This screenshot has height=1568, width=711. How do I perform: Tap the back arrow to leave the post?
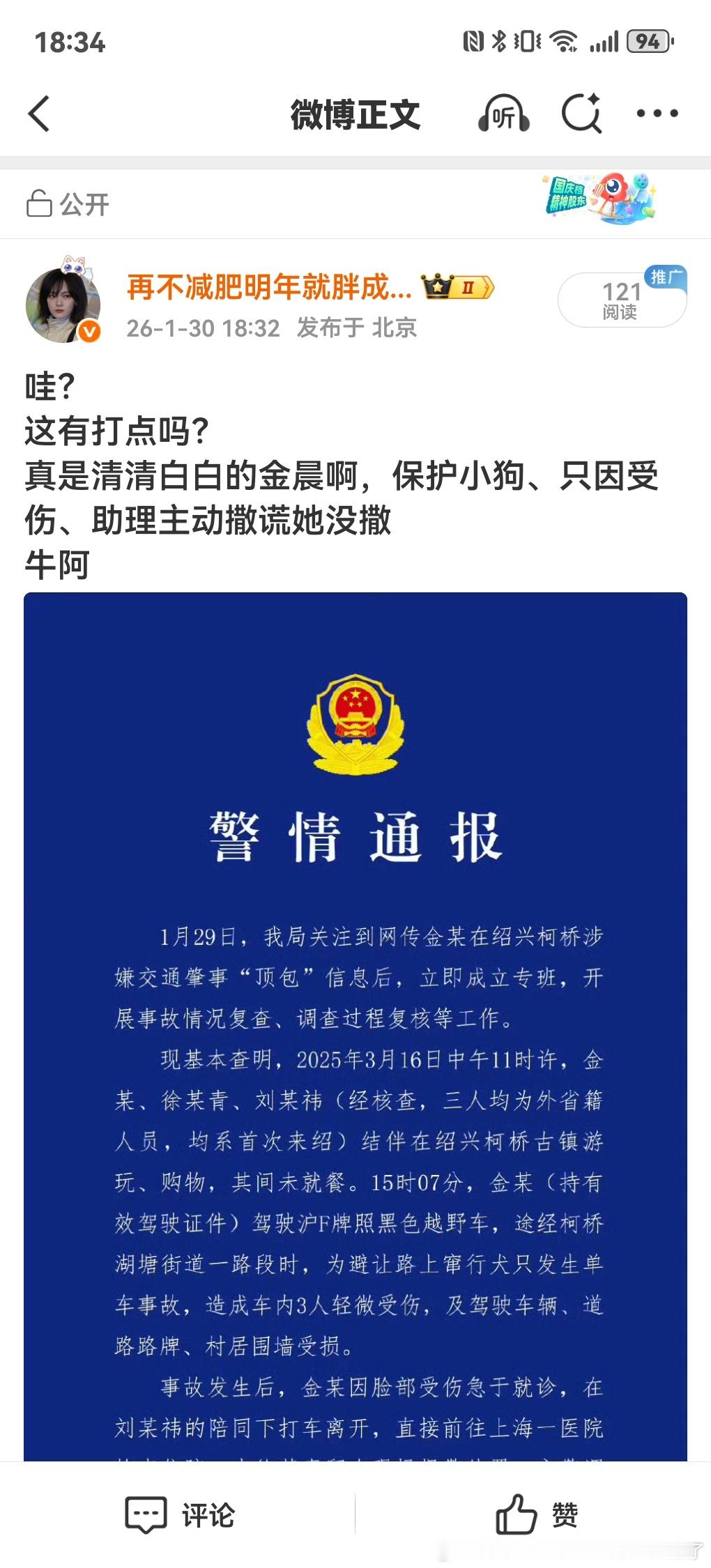(x=40, y=114)
